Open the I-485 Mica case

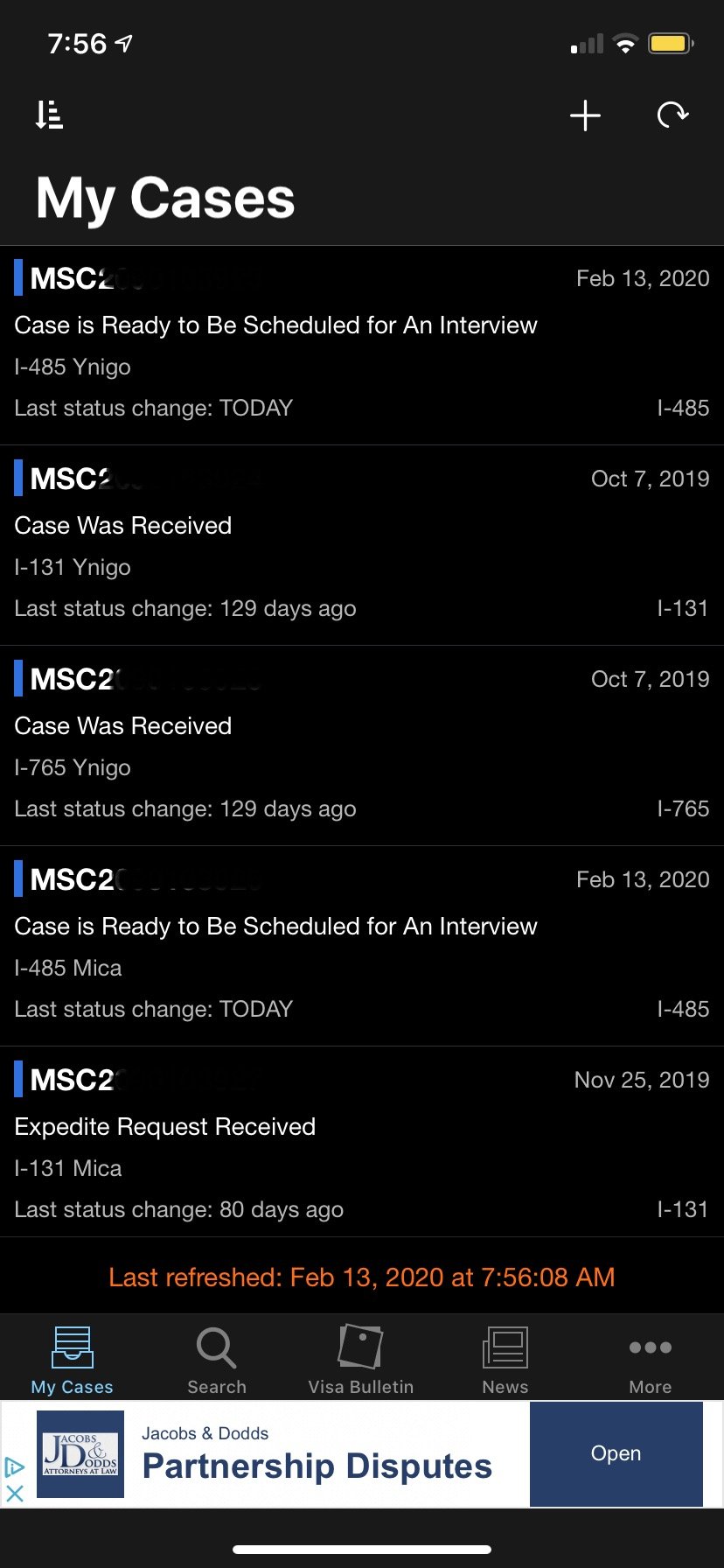[x=362, y=946]
